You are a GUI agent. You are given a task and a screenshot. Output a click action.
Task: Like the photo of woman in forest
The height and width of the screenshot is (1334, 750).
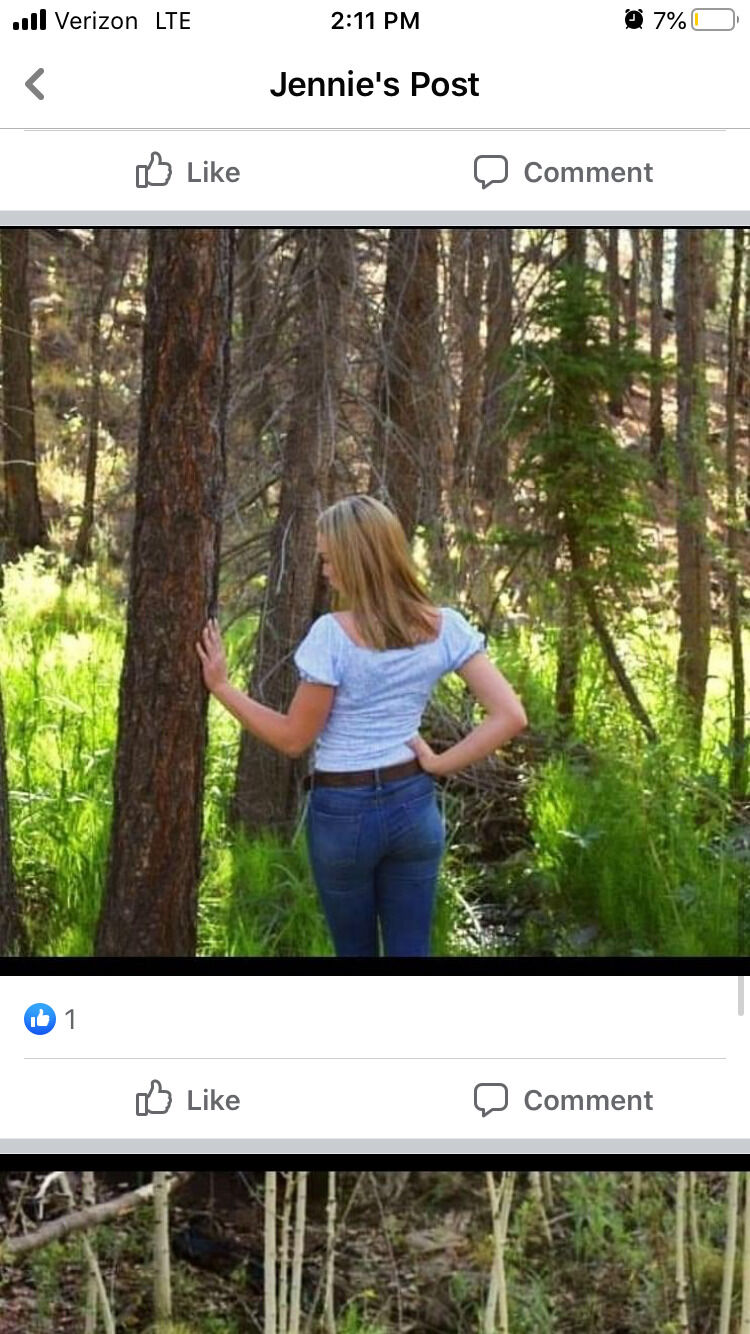coord(188,1100)
